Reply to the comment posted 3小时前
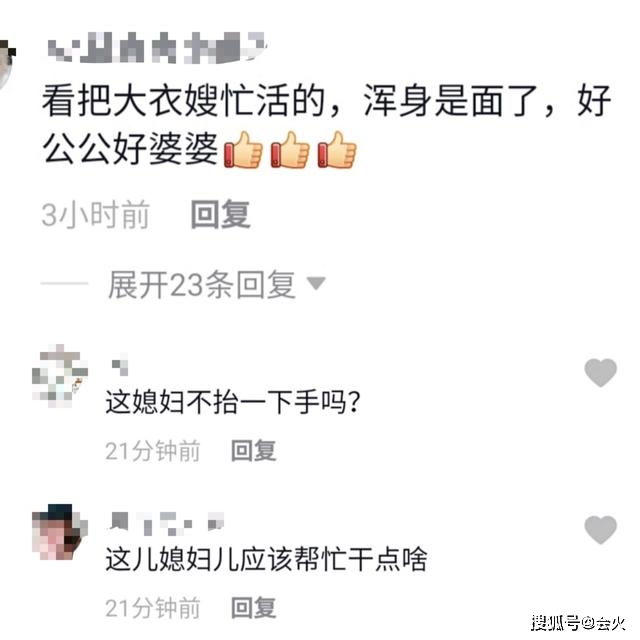 pyautogui.click(x=220, y=215)
